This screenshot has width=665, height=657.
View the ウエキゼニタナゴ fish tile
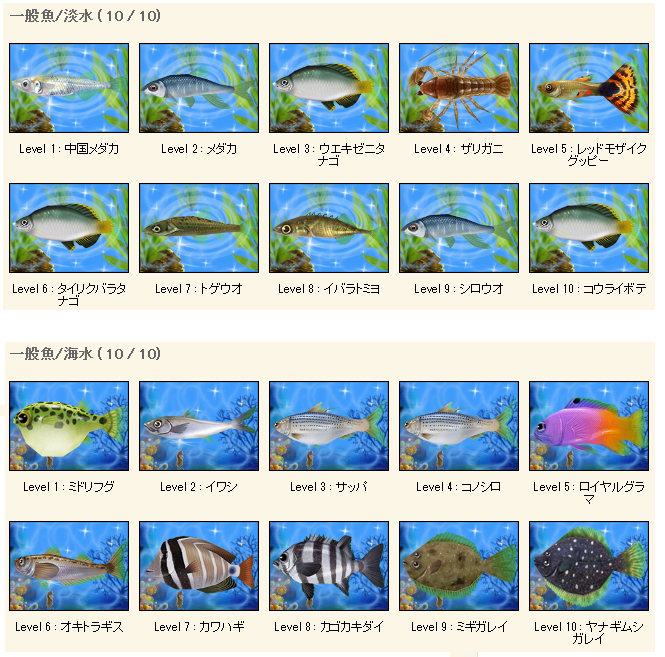coord(329,88)
